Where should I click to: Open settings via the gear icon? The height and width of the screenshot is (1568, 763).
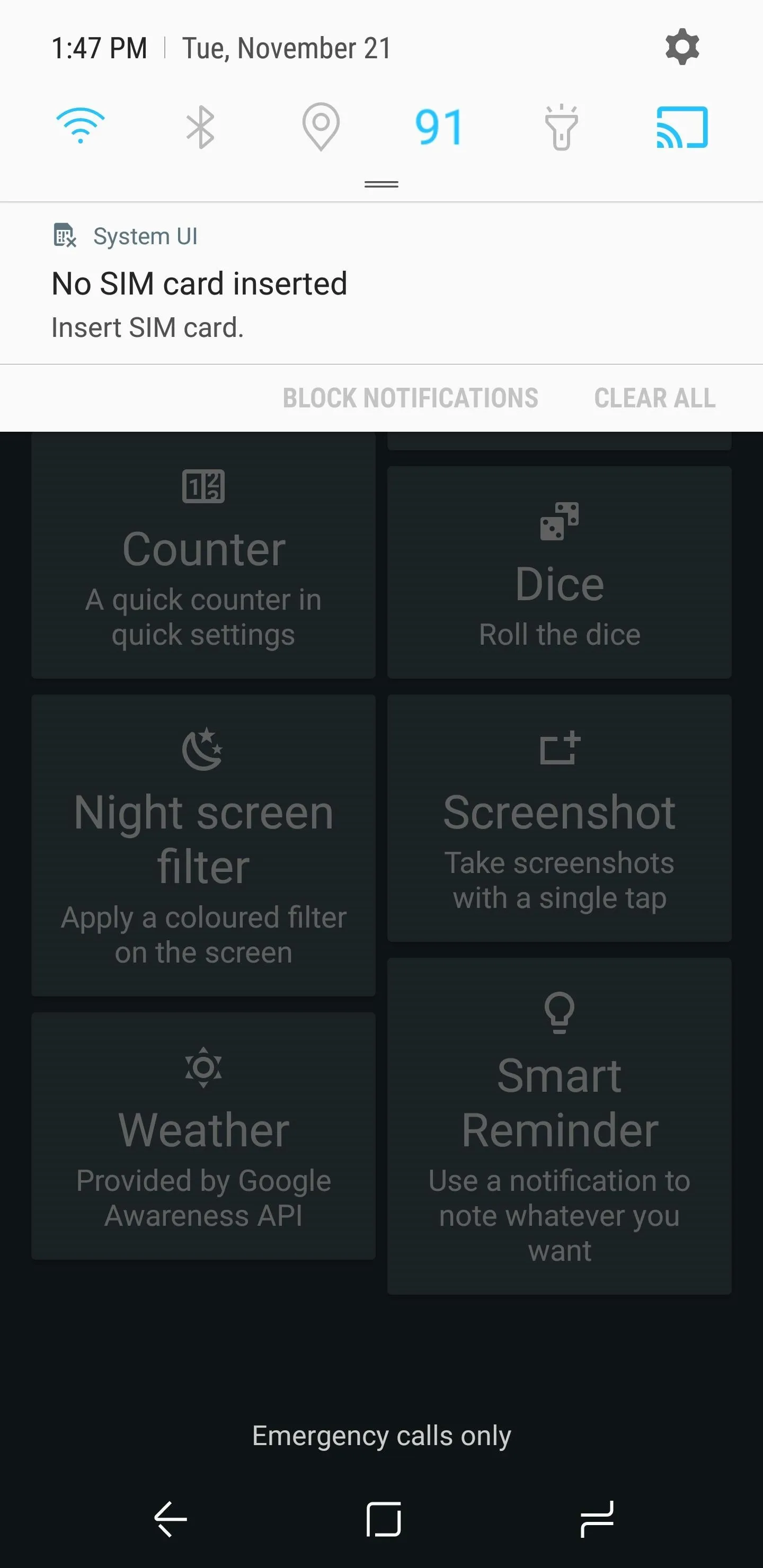coord(682,47)
